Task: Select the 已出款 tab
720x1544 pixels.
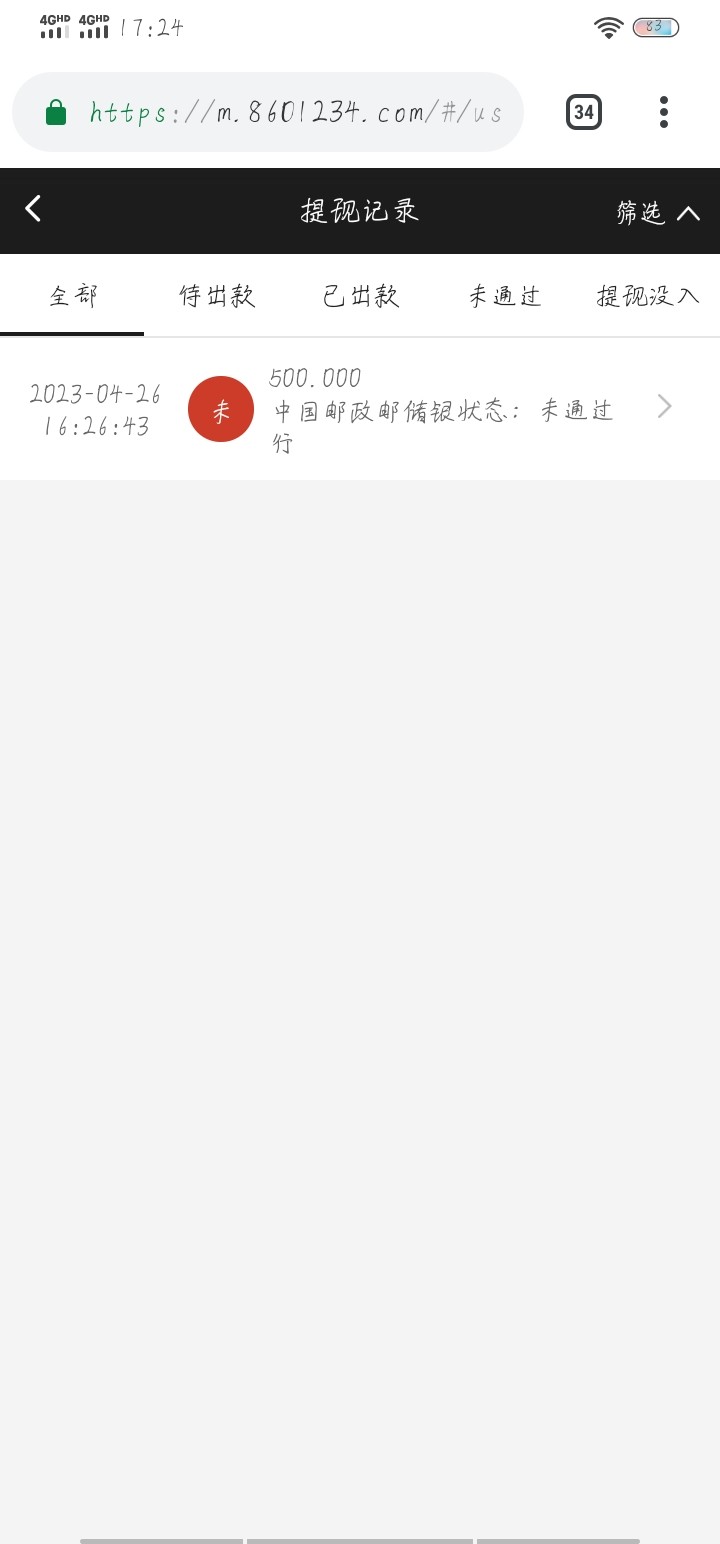Action: pos(361,296)
